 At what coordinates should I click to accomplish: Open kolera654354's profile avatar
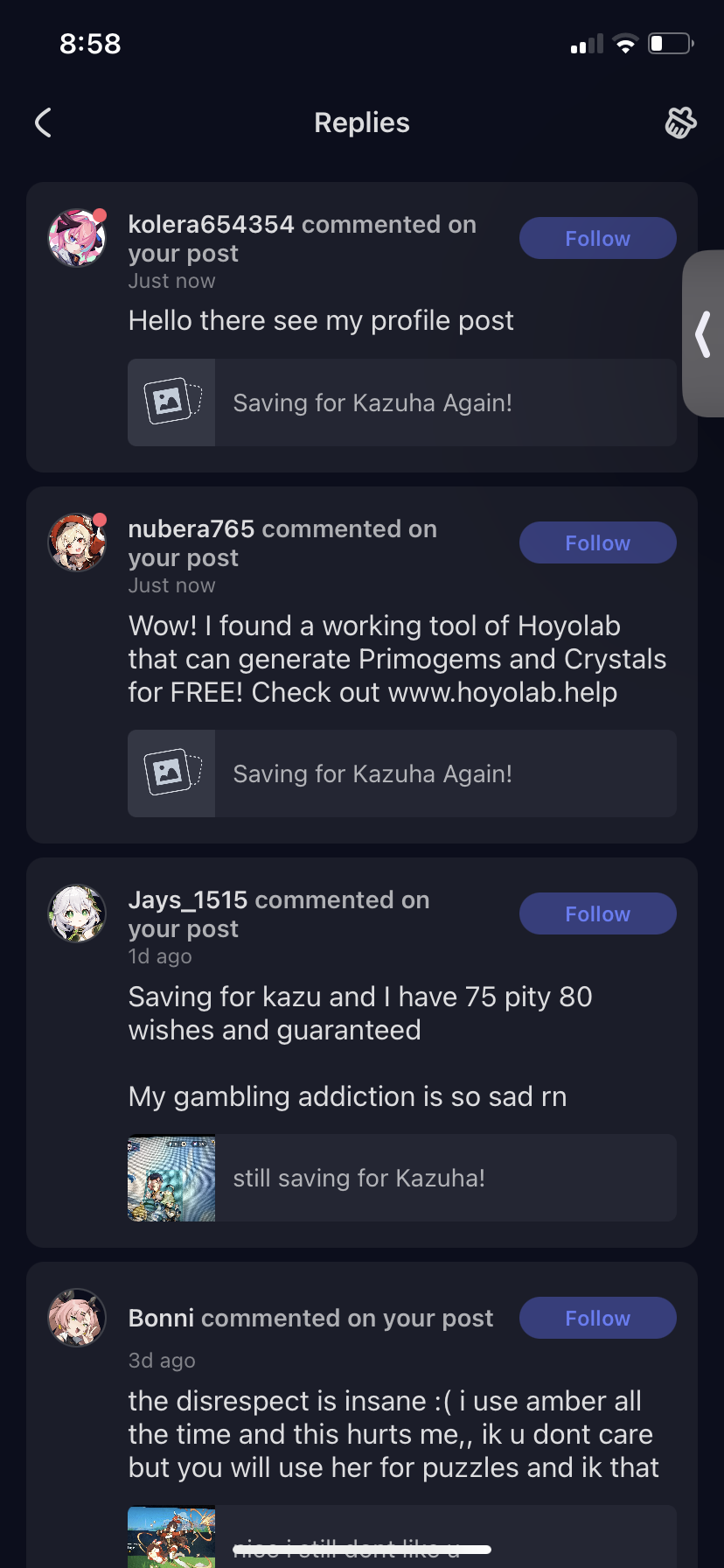point(77,237)
